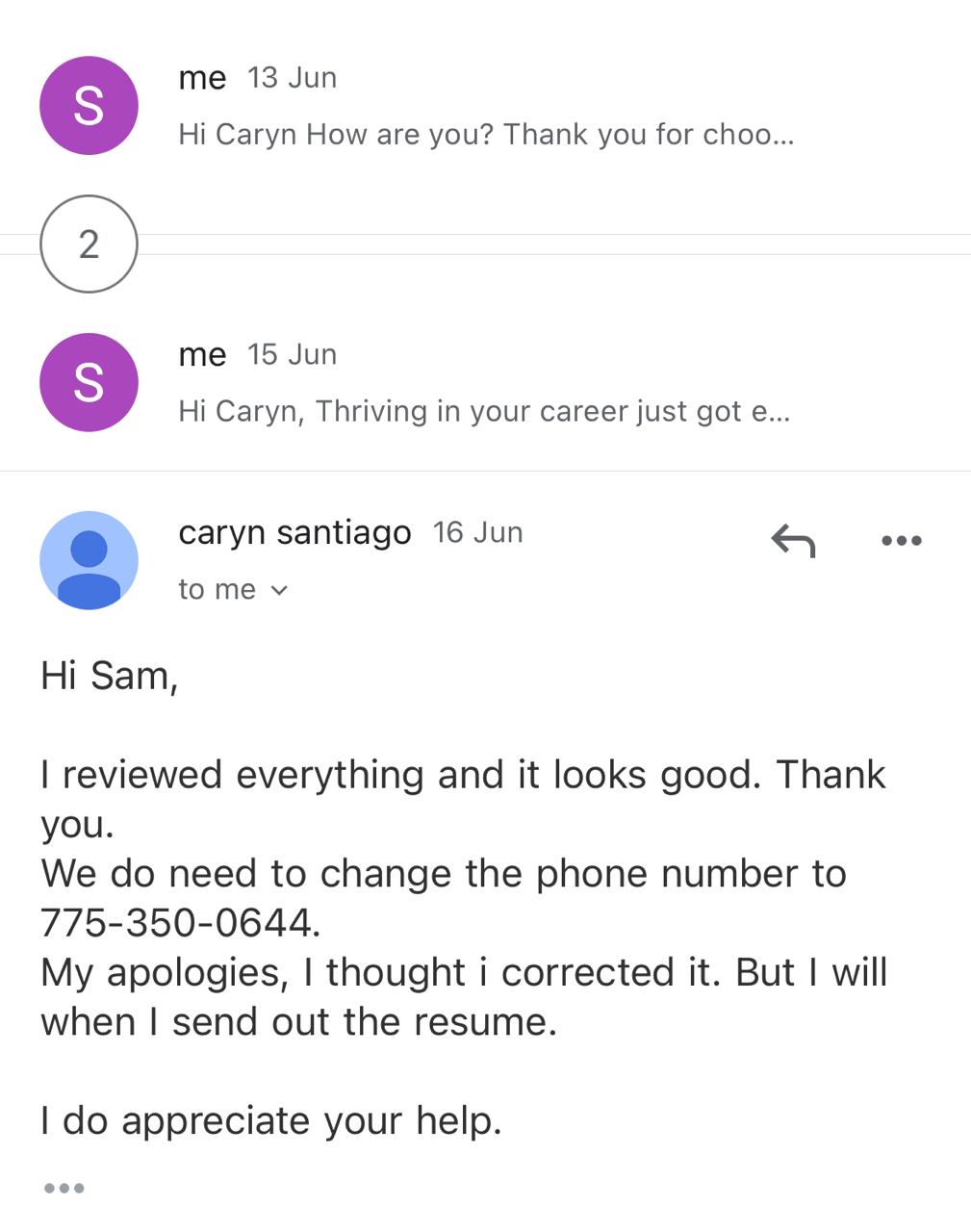The height and width of the screenshot is (1232, 971).
Task: Show the 2 hidden collapsed messages
Action: click(x=89, y=244)
